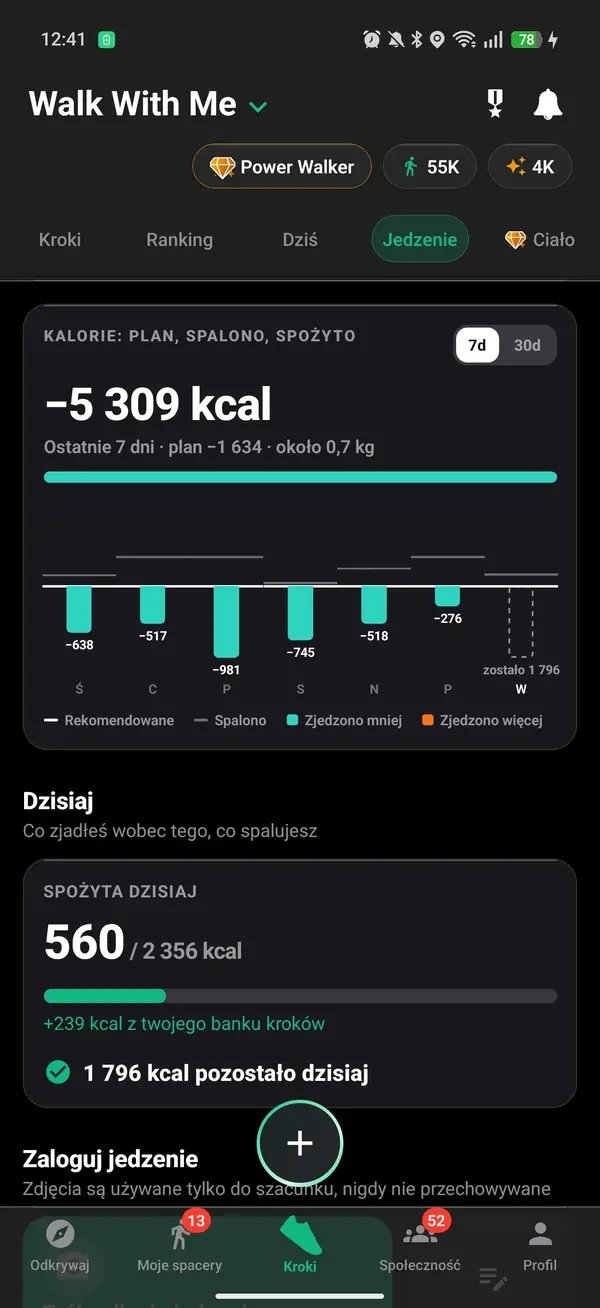
Task: Tap the Power Walker chip
Action: [282, 167]
